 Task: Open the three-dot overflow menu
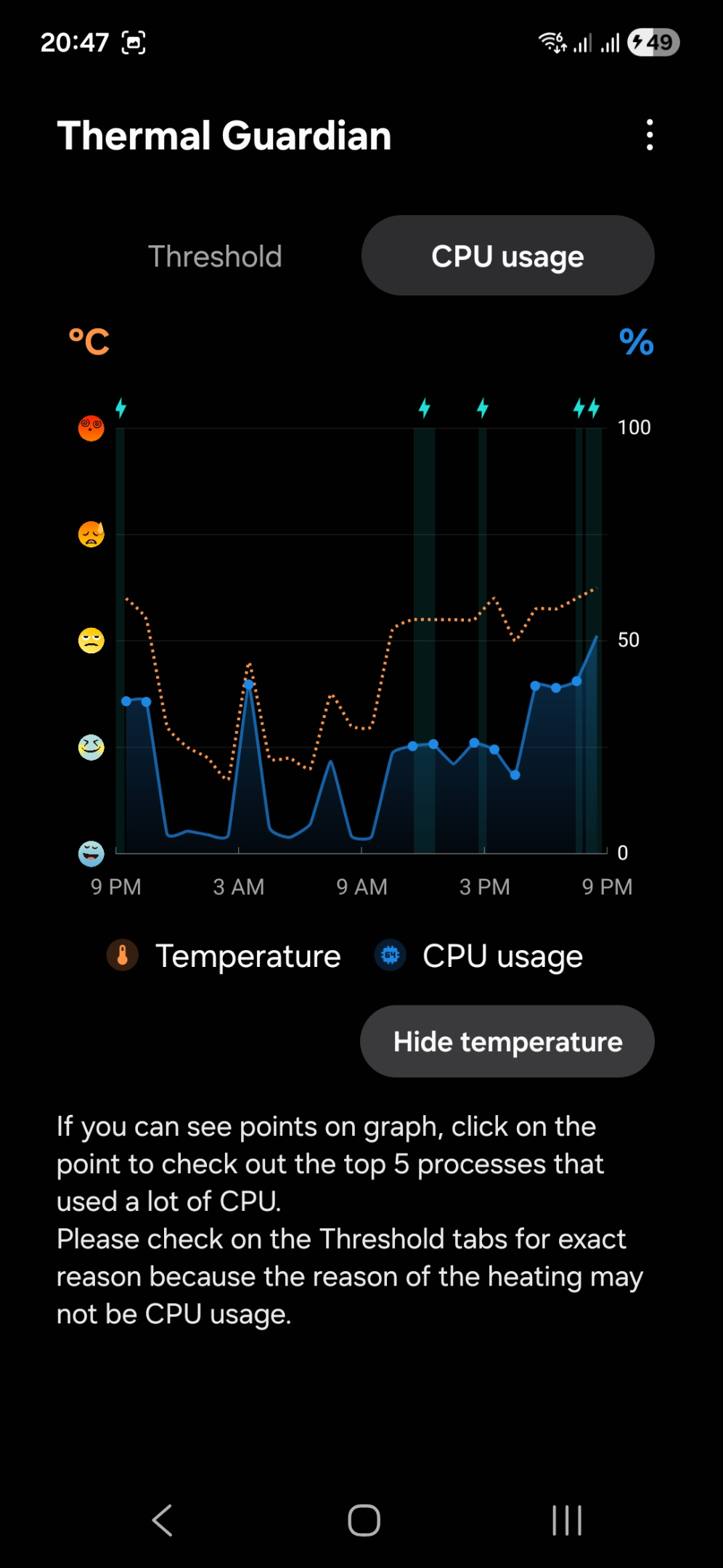[650, 135]
